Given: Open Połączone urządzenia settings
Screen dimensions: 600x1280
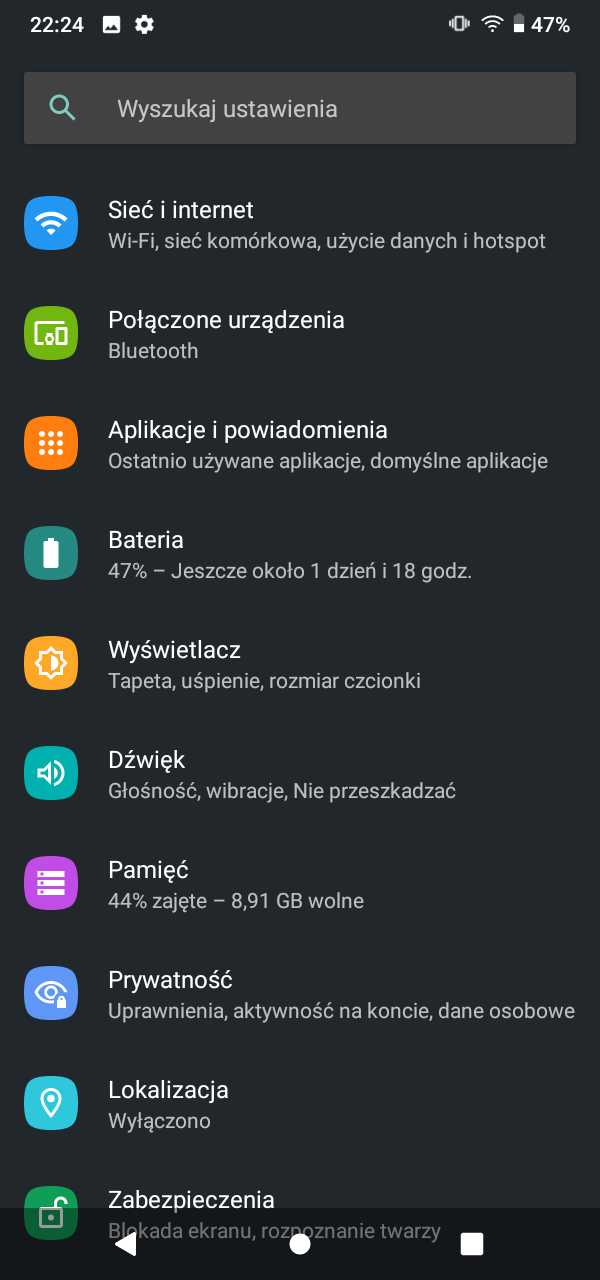Looking at the screenshot, I should [300, 334].
